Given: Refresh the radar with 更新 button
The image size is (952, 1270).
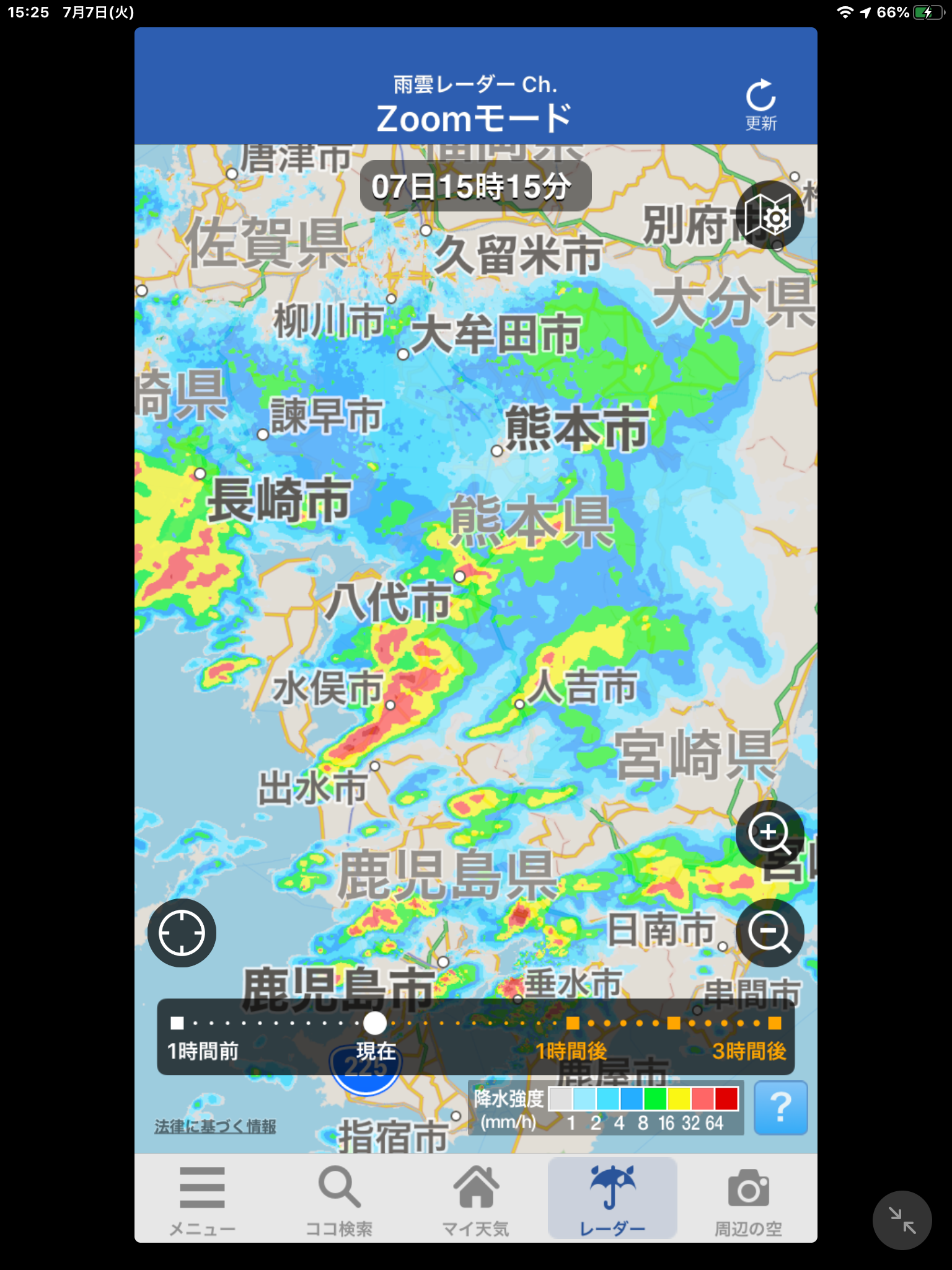Looking at the screenshot, I should pyautogui.click(x=760, y=104).
